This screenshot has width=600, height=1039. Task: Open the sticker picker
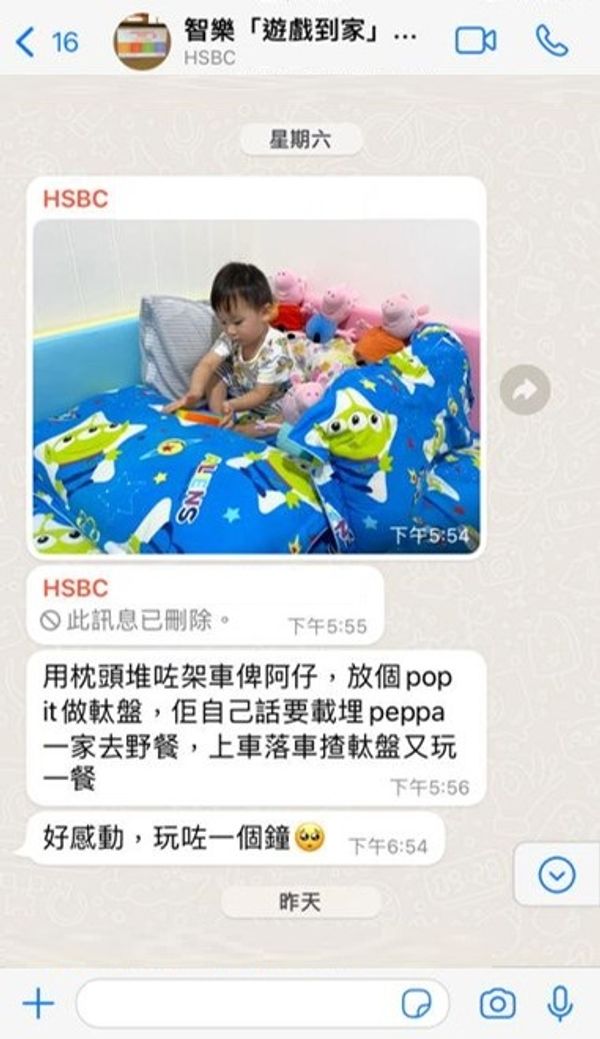[416, 1005]
